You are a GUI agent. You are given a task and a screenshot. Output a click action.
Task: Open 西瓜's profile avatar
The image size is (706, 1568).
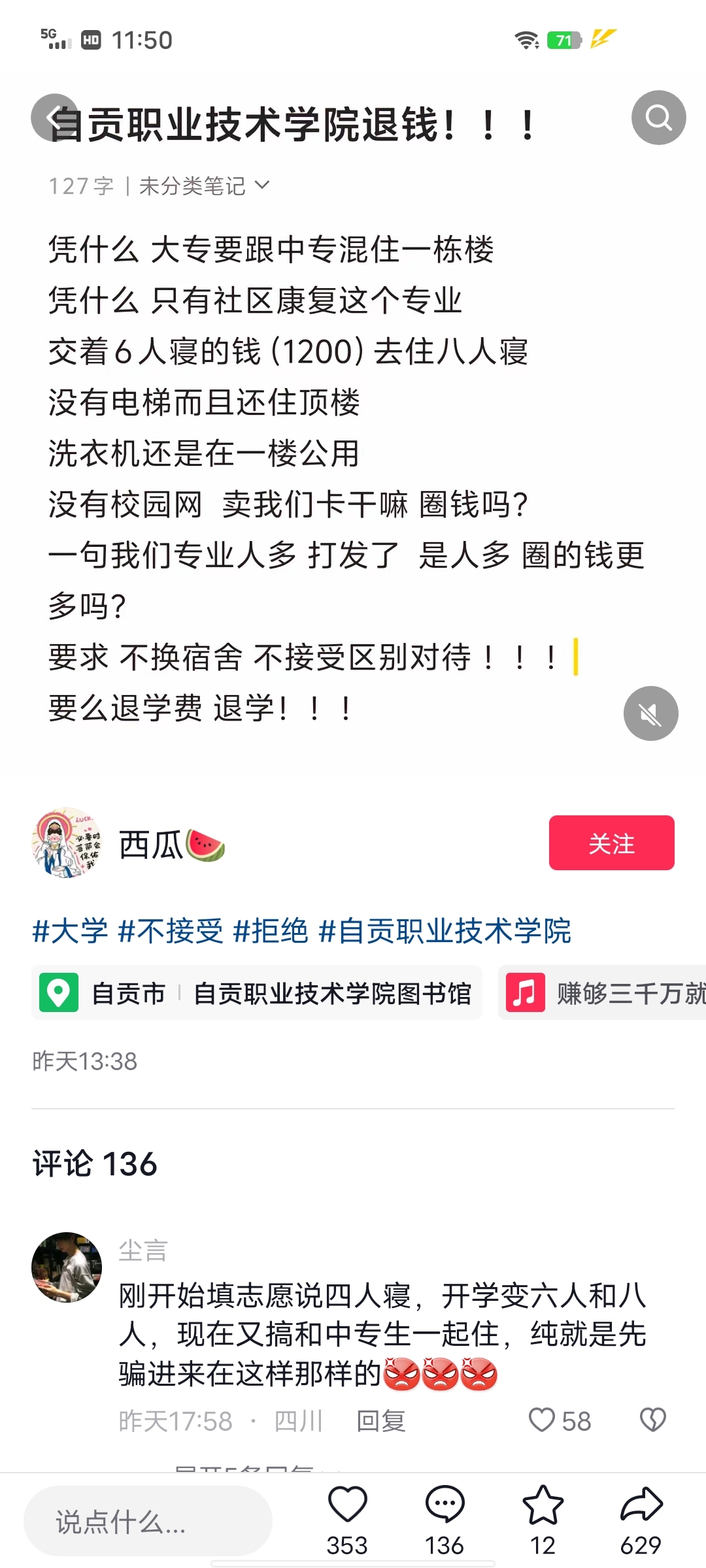66,843
